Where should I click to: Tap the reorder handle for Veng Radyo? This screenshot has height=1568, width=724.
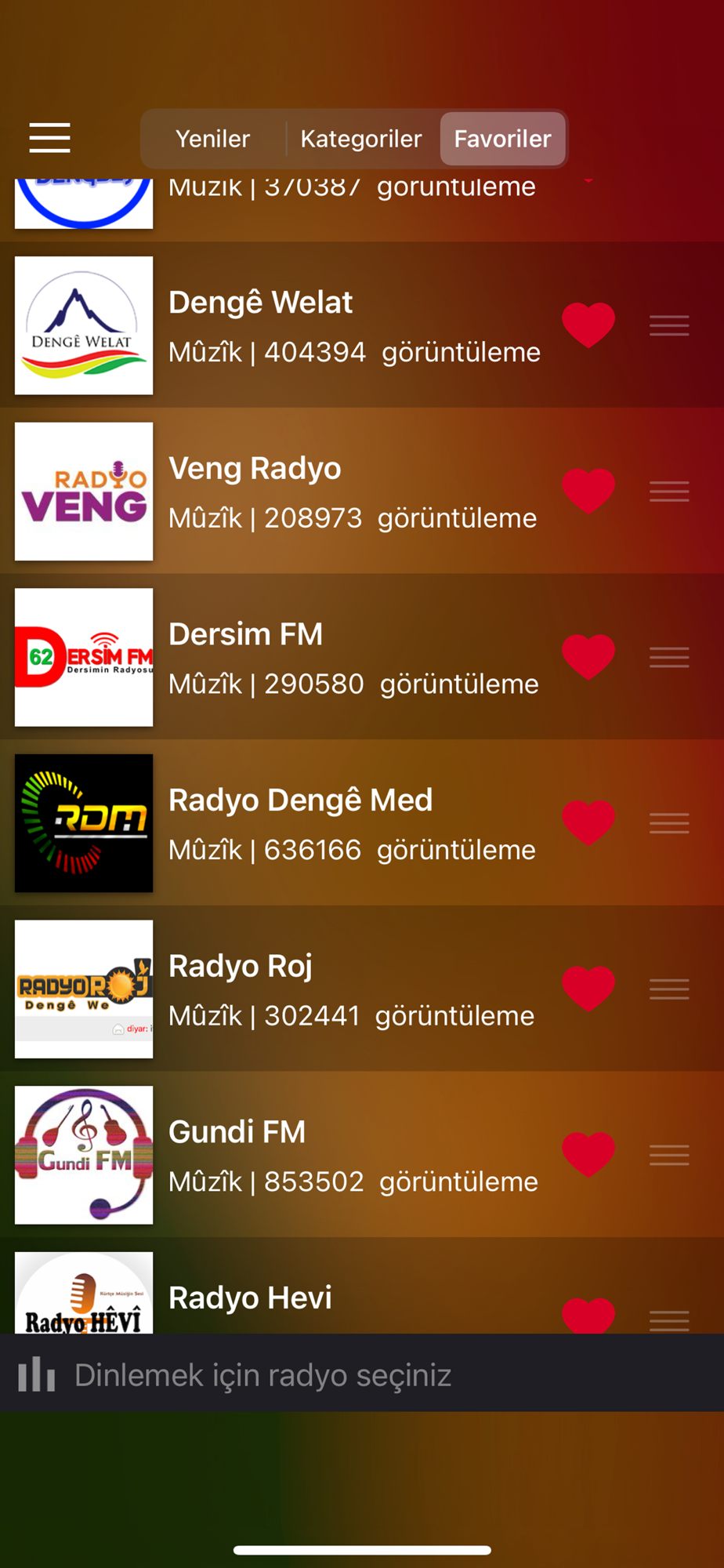(x=669, y=492)
